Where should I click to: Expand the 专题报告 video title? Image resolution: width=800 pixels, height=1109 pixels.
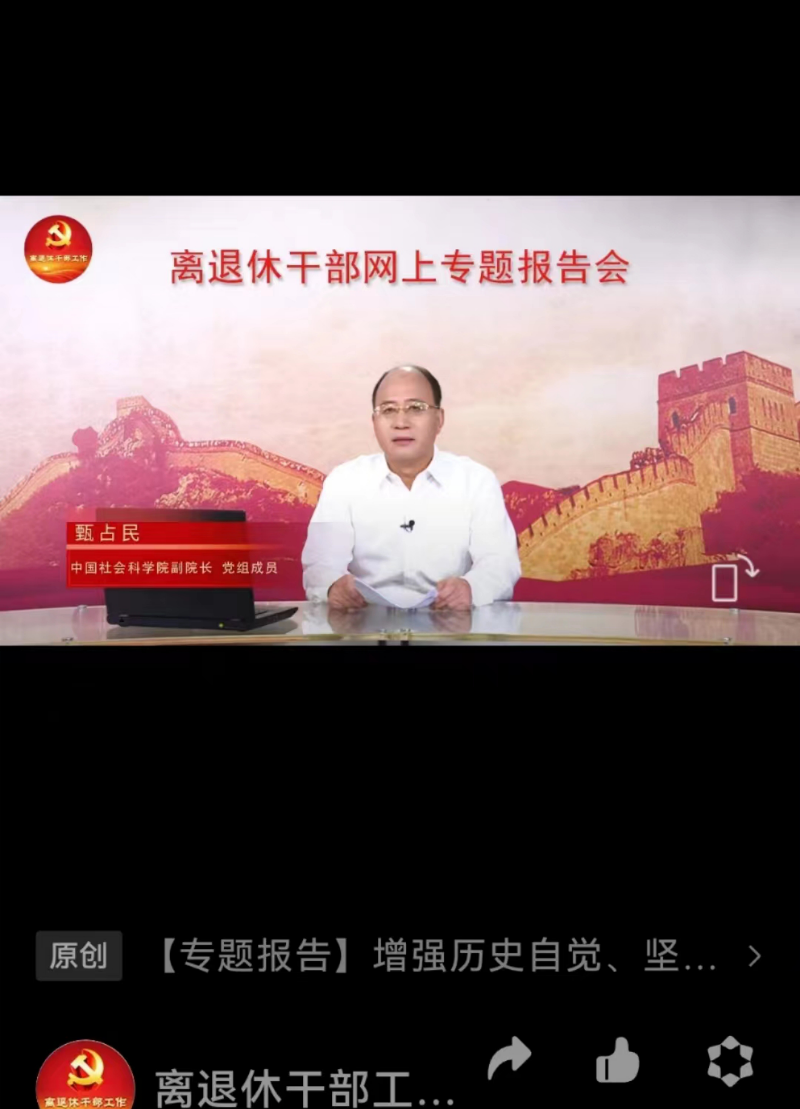(754, 957)
